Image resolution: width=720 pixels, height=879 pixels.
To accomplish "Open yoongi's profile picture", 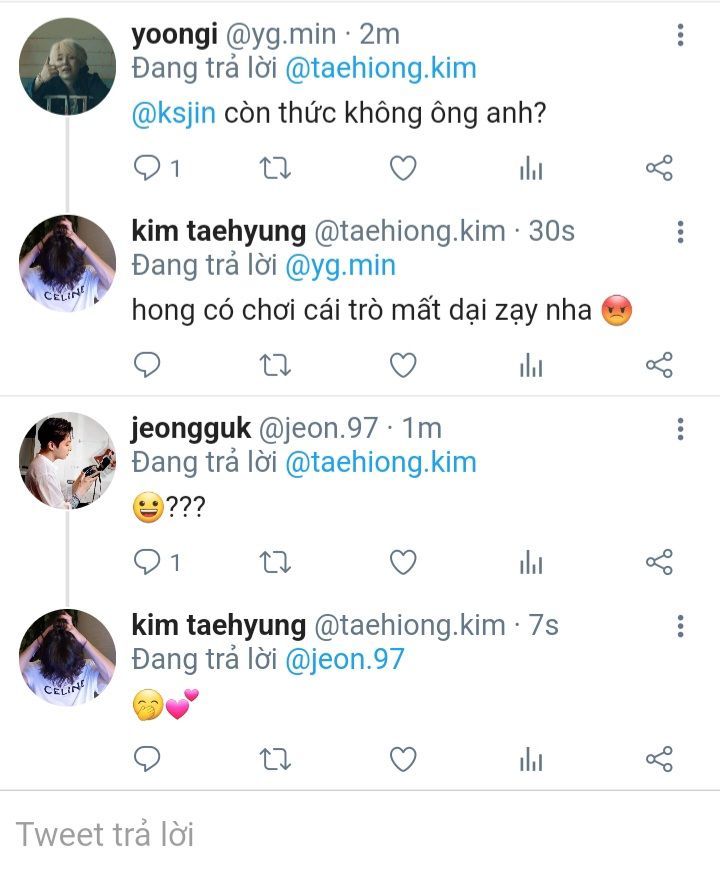I will click(68, 66).
